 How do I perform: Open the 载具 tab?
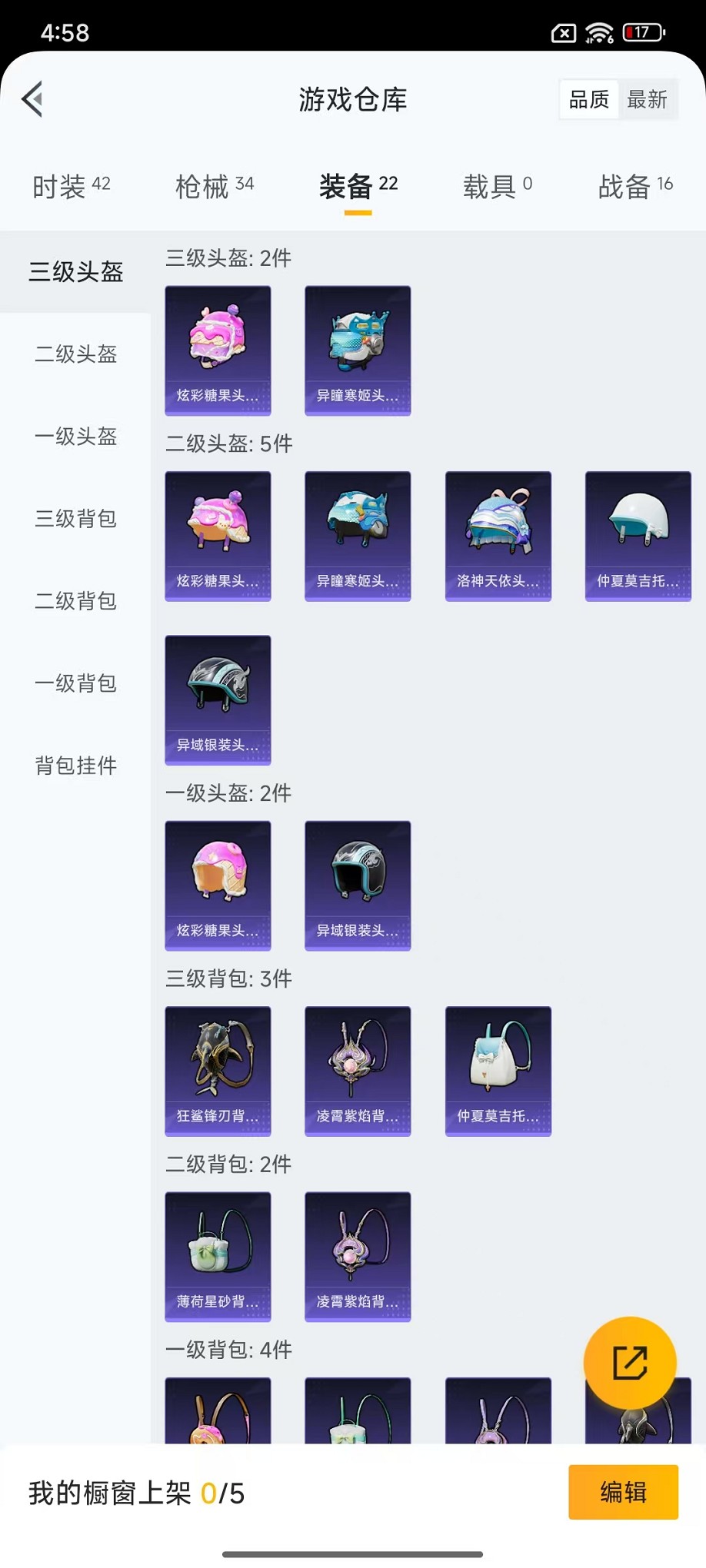[497, 186]
